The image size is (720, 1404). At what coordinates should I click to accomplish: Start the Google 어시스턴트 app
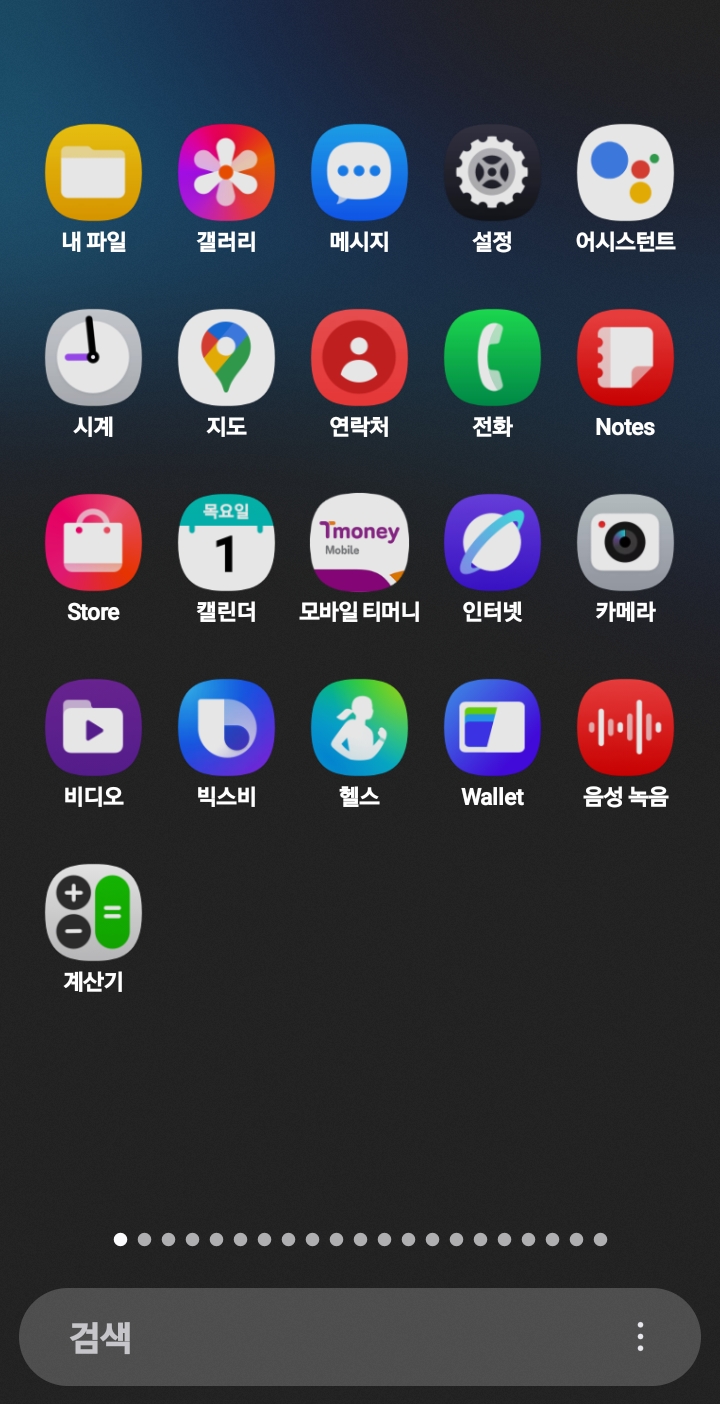click(x=625, y=172)
